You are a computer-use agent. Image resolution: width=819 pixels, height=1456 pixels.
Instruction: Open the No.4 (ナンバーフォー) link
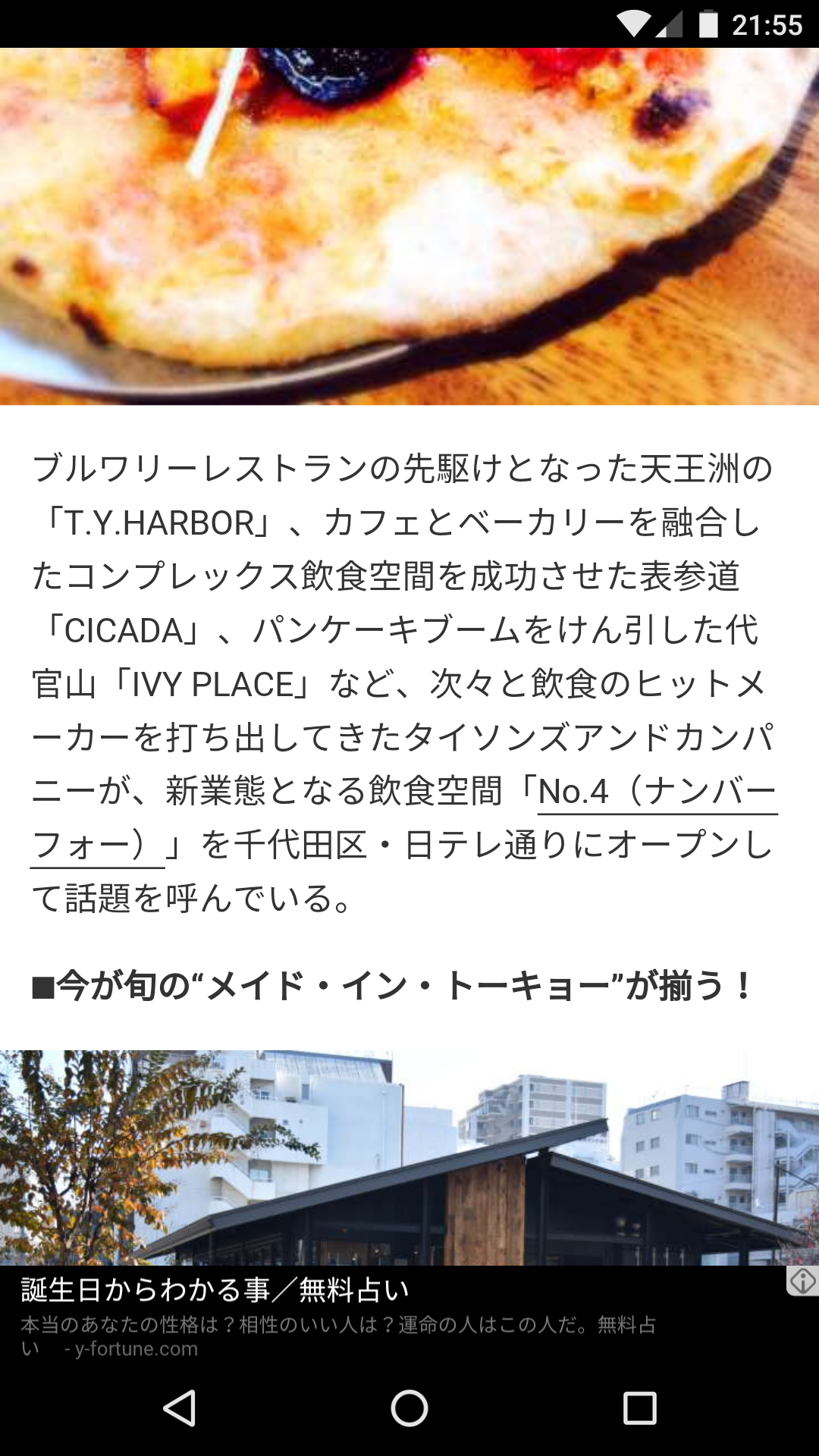657,792
